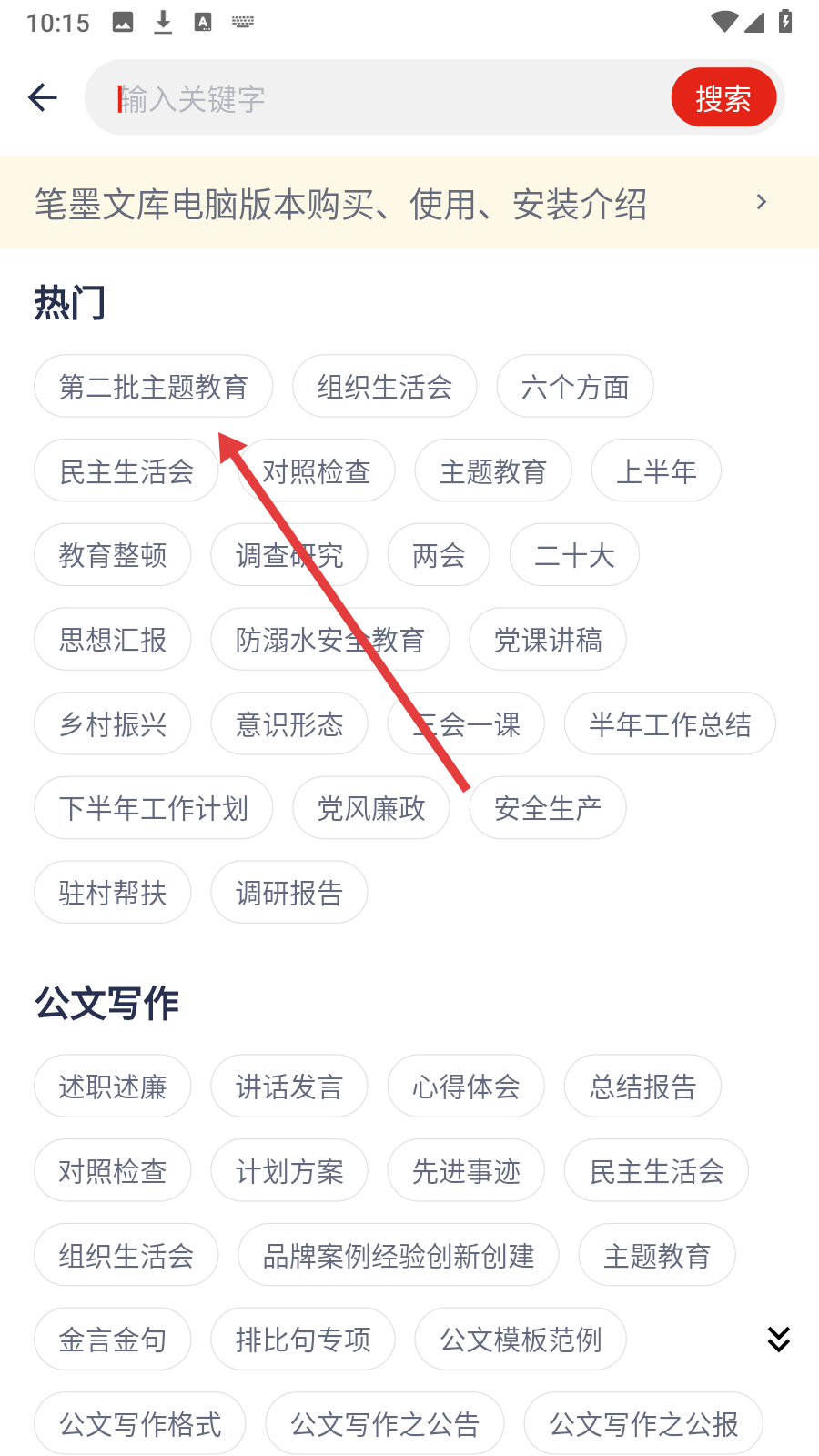Choose 半年工作总结 tag

click(x=670, y=724)
